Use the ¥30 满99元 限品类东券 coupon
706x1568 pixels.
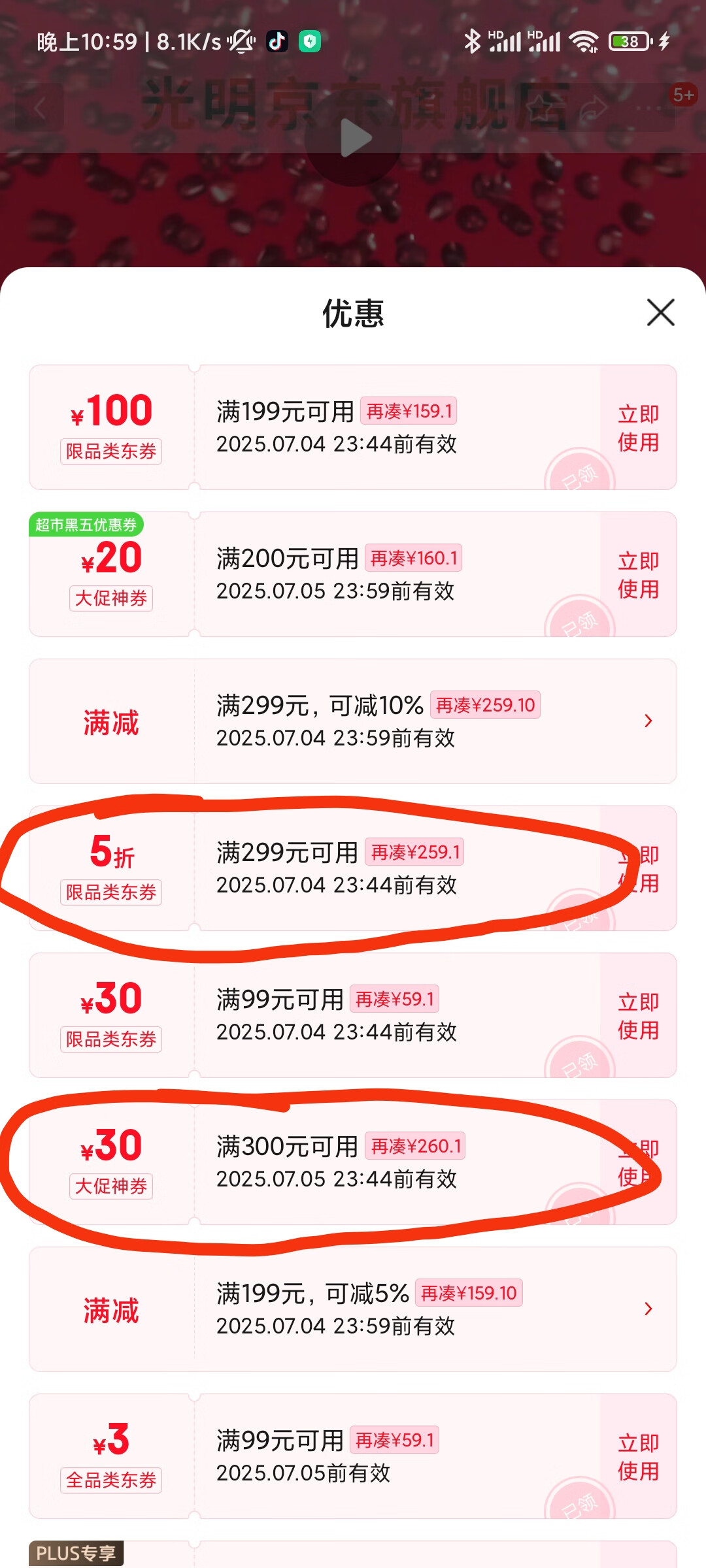pos(638,1016)
